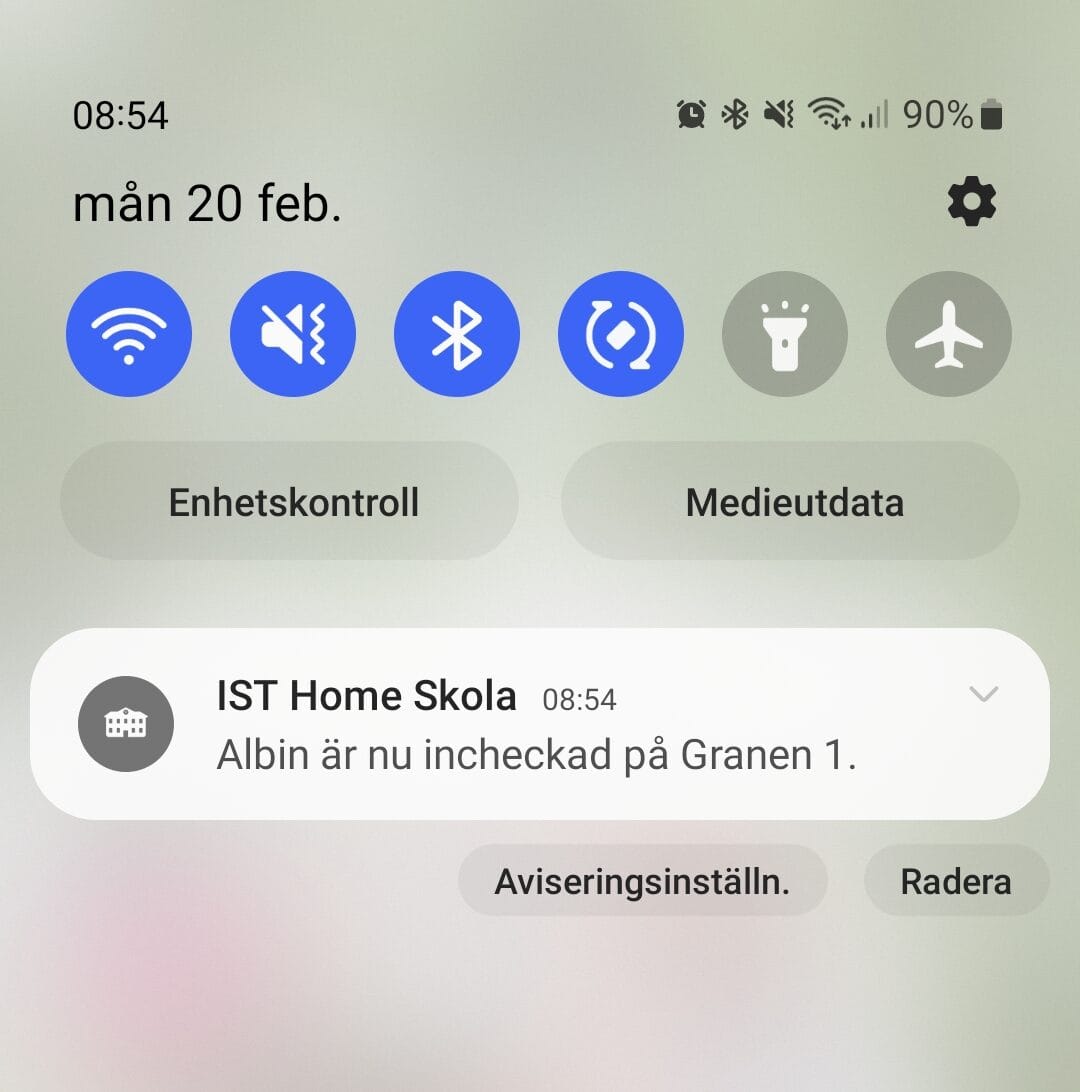Toggle the vibrate sound mode
Screen dimensions: 1080x1092
293,334
